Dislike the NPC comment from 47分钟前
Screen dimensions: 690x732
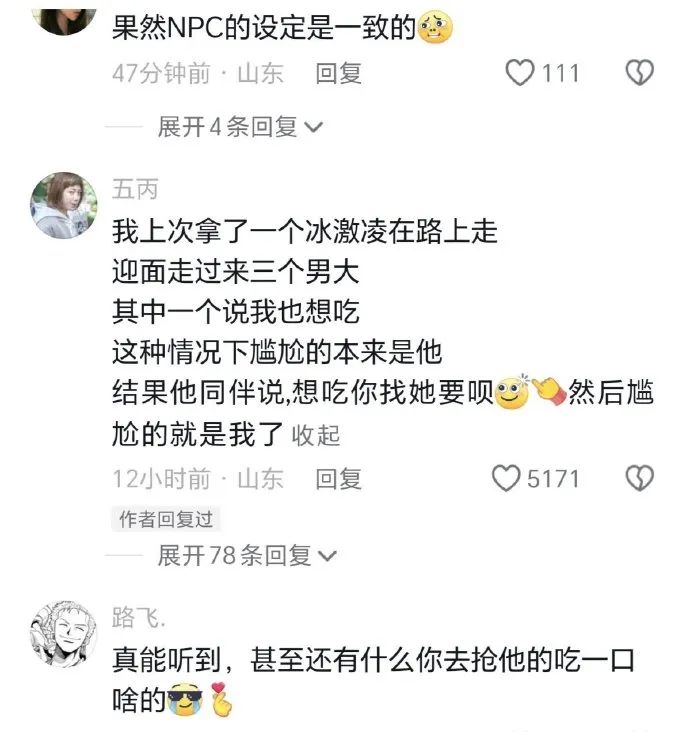point(639,73)
